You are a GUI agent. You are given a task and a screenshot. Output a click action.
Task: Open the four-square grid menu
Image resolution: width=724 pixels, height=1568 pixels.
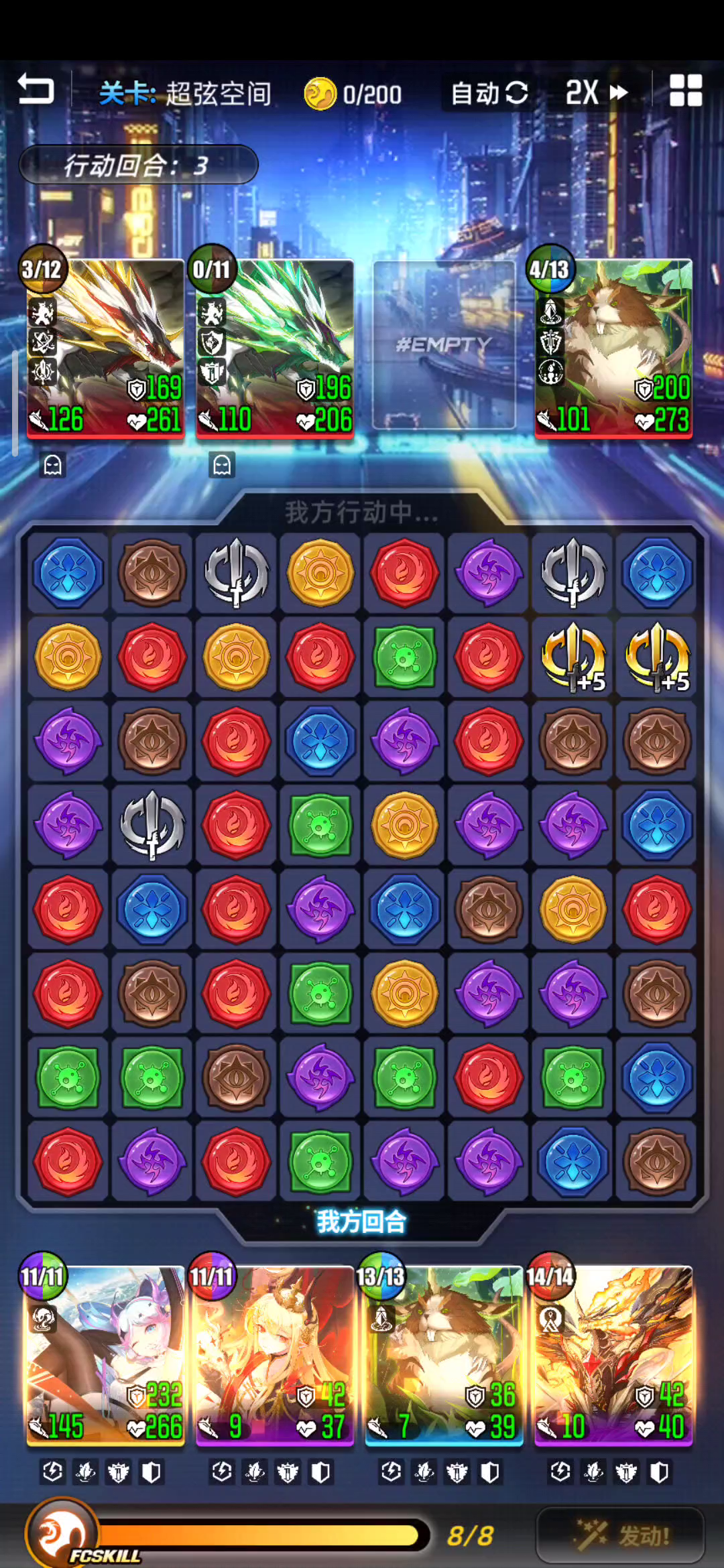click(685, 91)
